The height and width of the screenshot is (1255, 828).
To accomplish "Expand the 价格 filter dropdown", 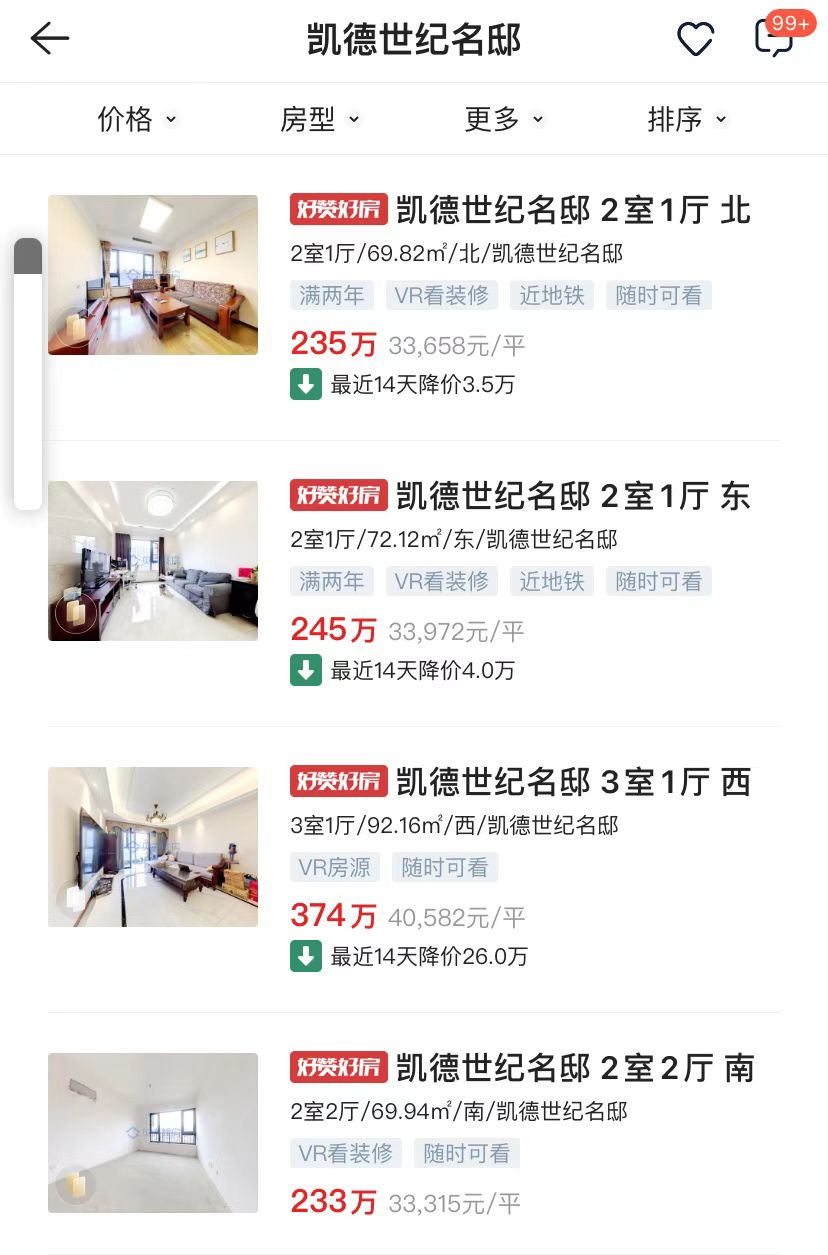I will pyautogui.click(x=137, y=120).
